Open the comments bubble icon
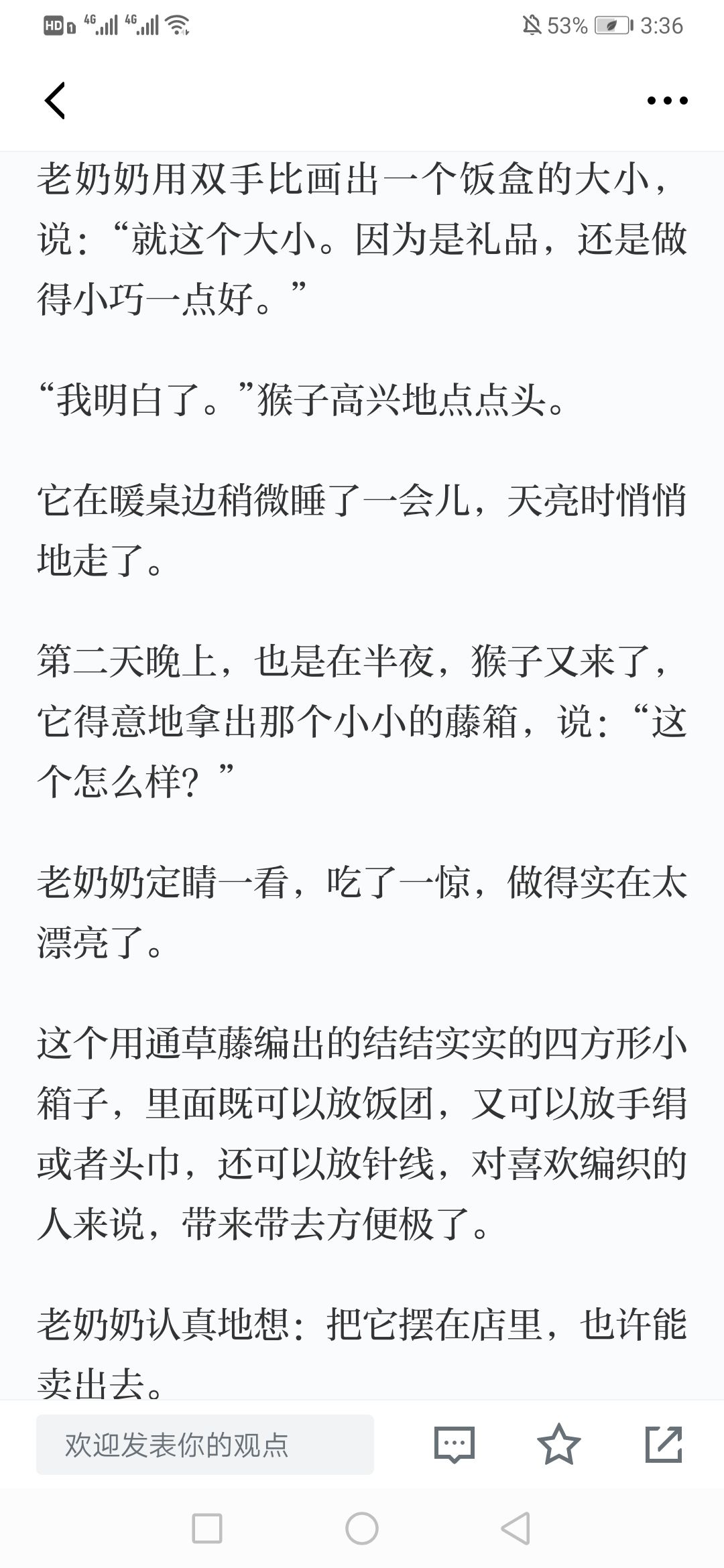The width and height of the screenshot is (724, 1568). [455, 1445]
